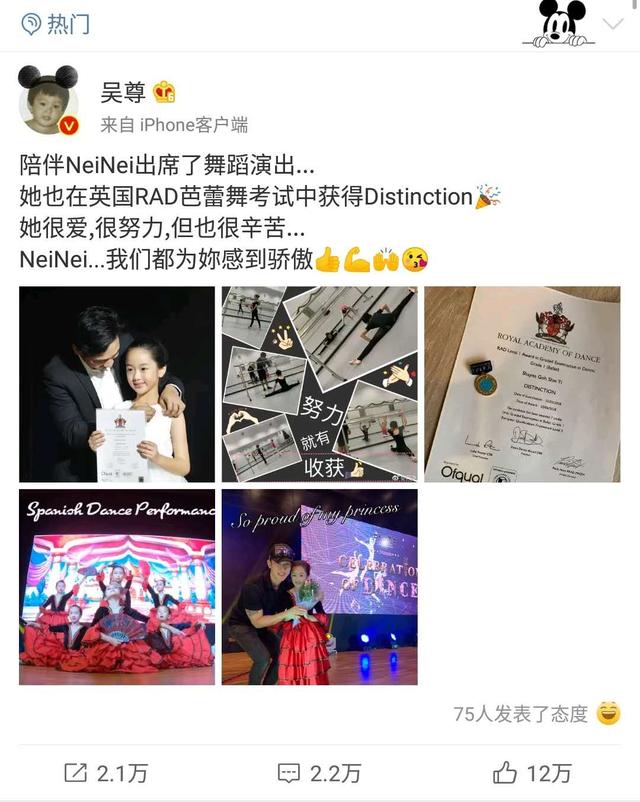The width and height of the screenshot is (640, 802).
Task: Expand the post options chevron
Action: [612, 24]
